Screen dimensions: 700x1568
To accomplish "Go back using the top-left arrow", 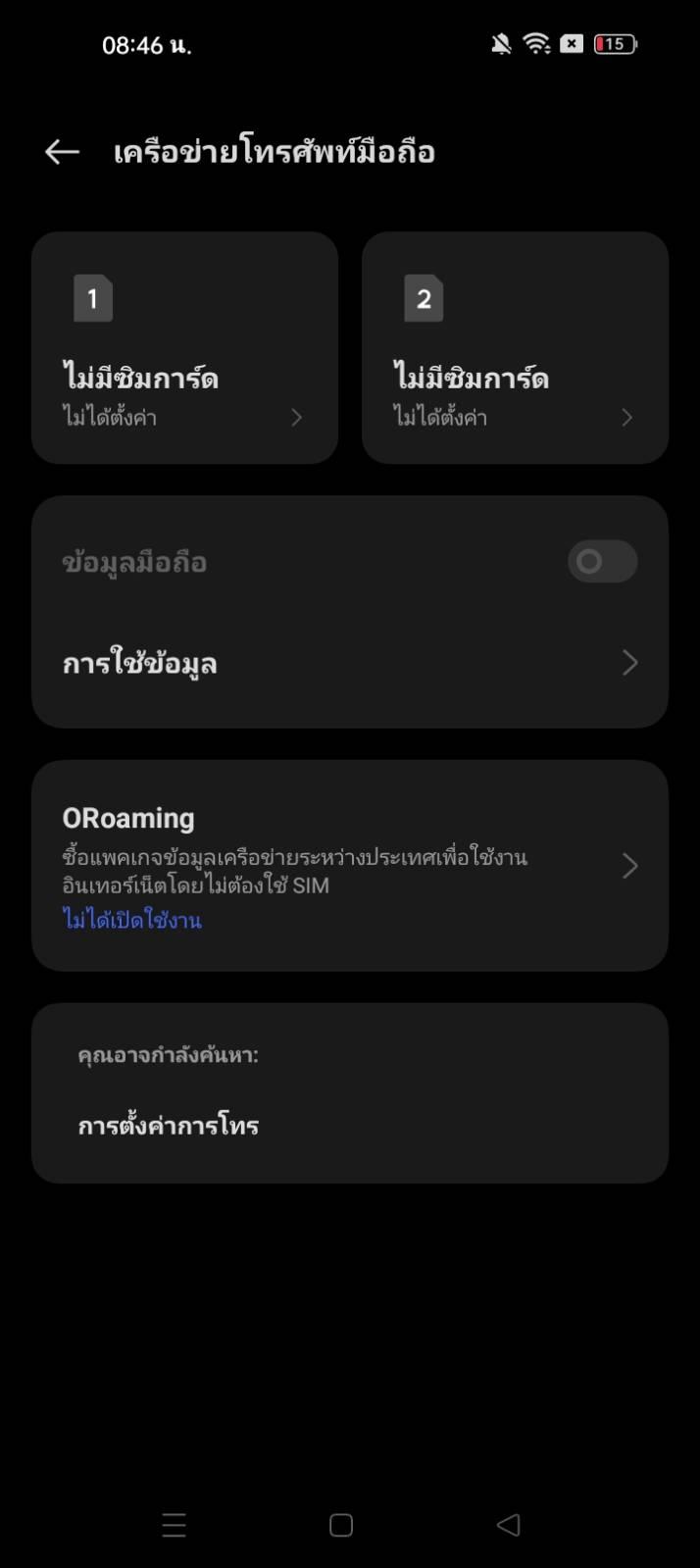I will pyautogui.click(x=62, y=152).
